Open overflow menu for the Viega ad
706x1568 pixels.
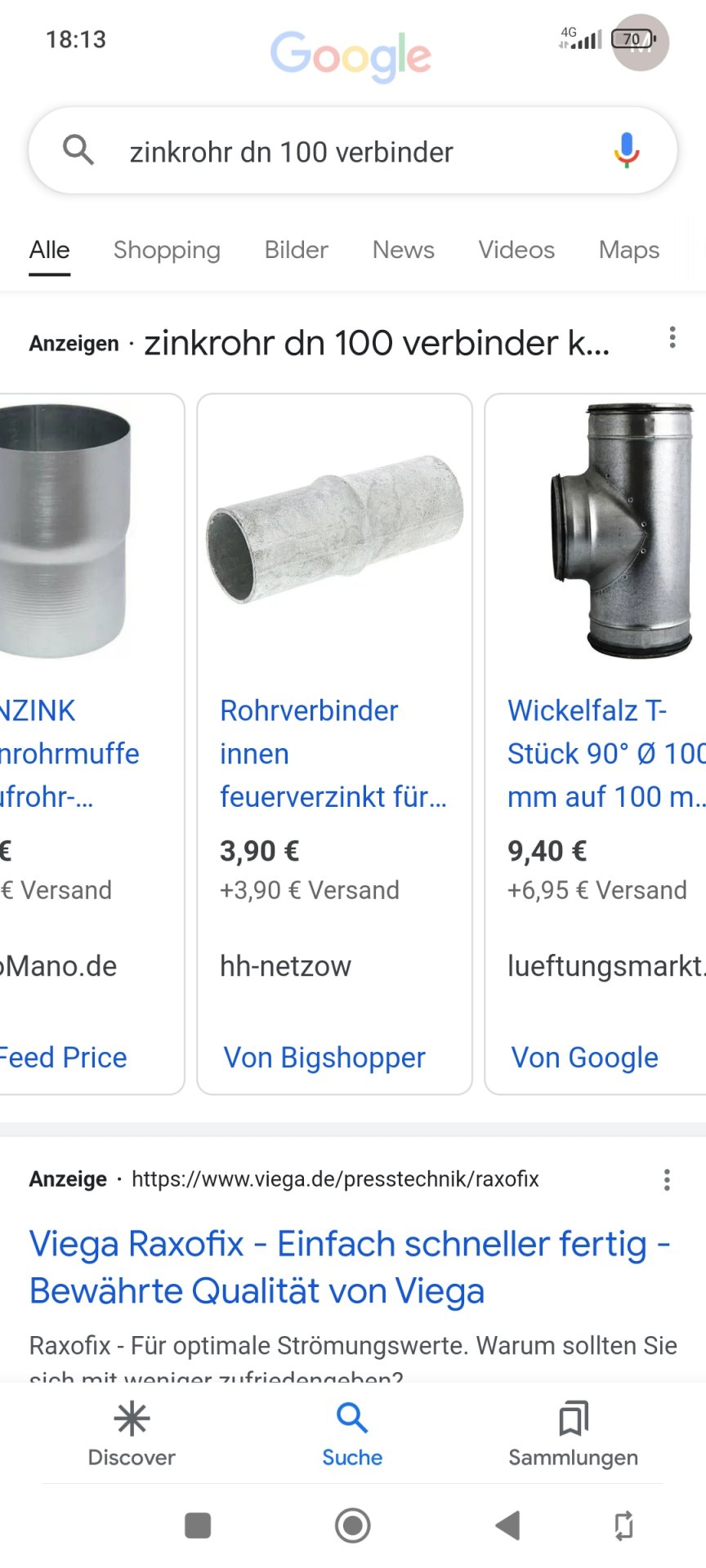pyautogui.click(x=668, y=1179)
